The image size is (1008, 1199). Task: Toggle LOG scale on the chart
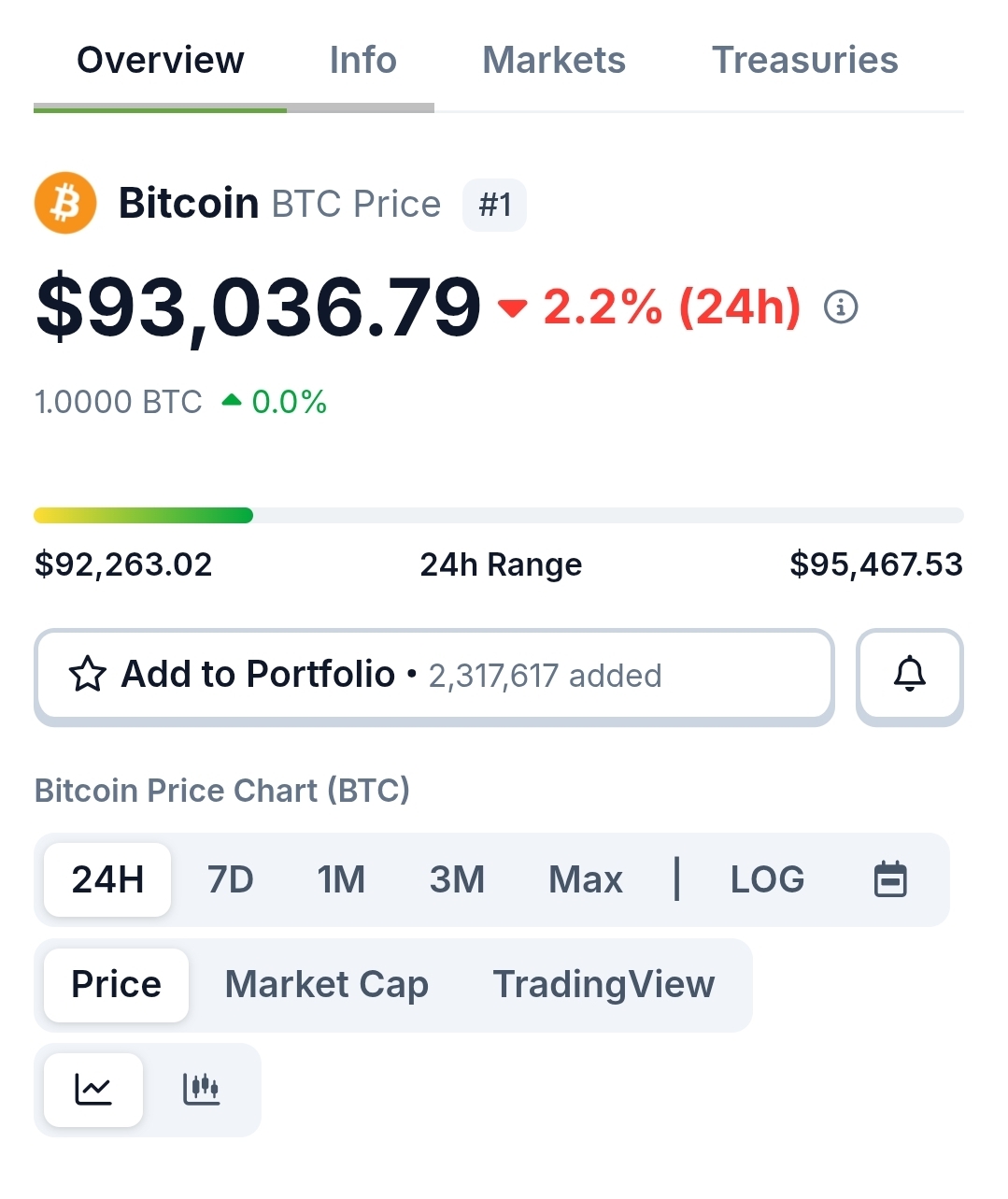tap(767, 879)
